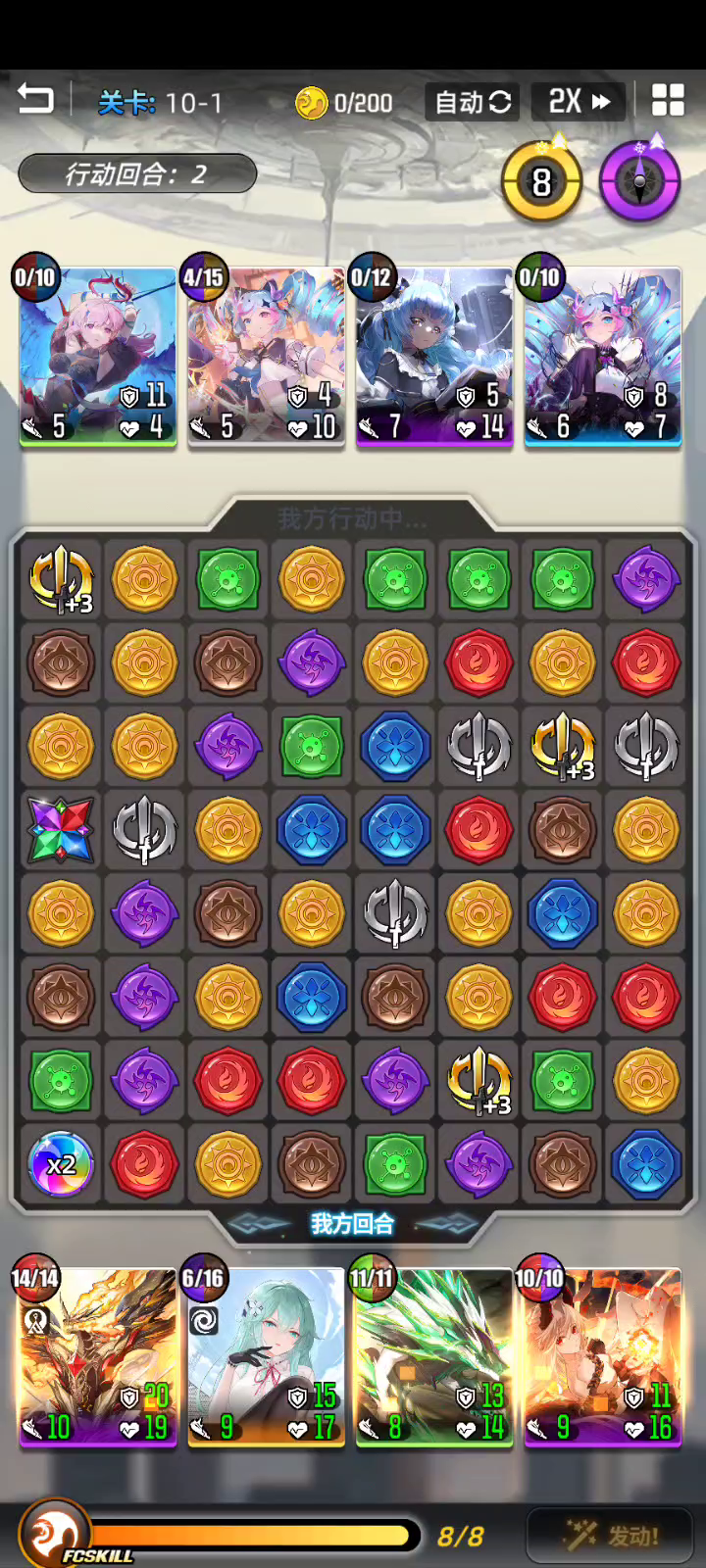Tap the purple compass orb
The height and width of the screenshot is (1568, 706).
[x=639, y=182]
